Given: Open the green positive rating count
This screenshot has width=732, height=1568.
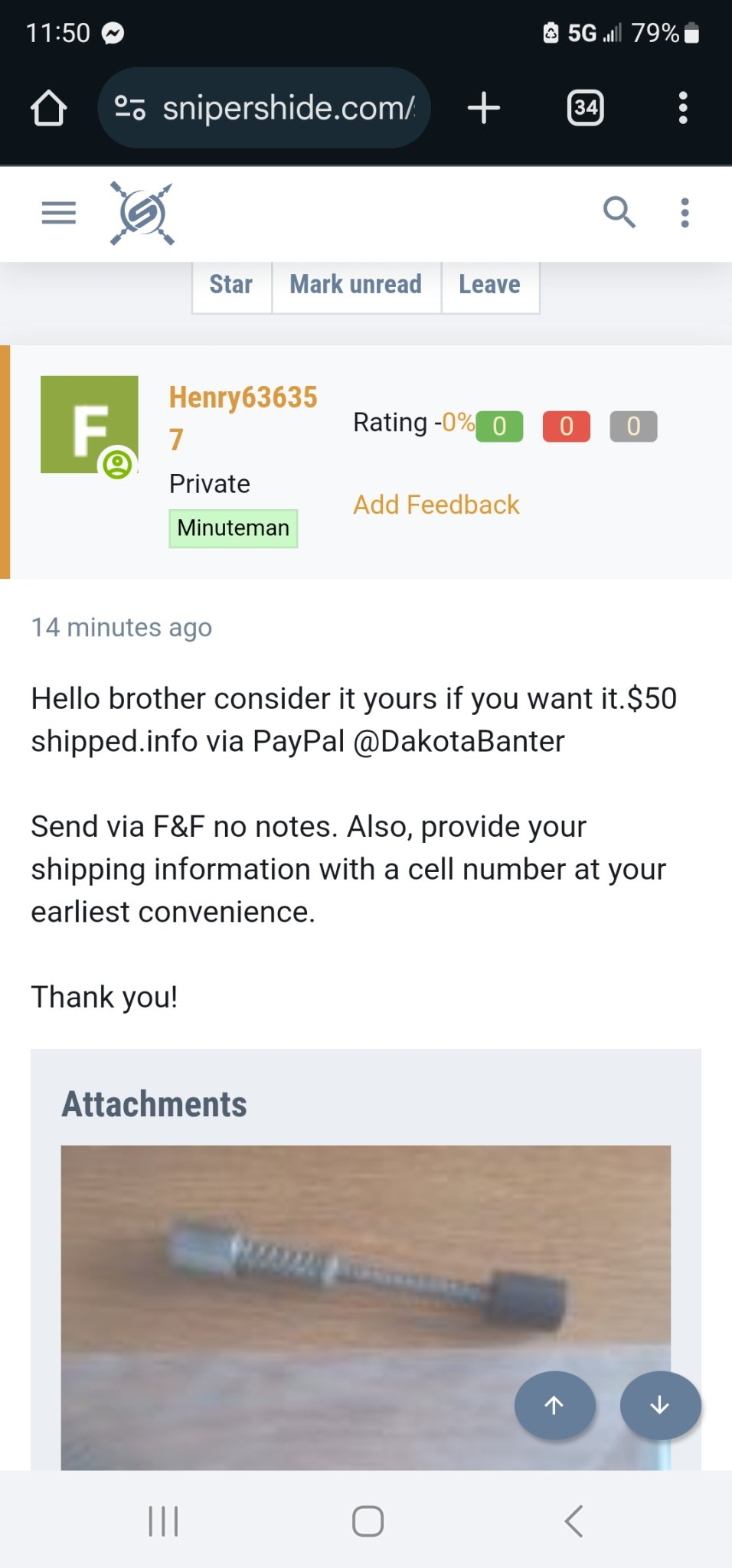Looking at the screenshot, I should tap(499, 426).
